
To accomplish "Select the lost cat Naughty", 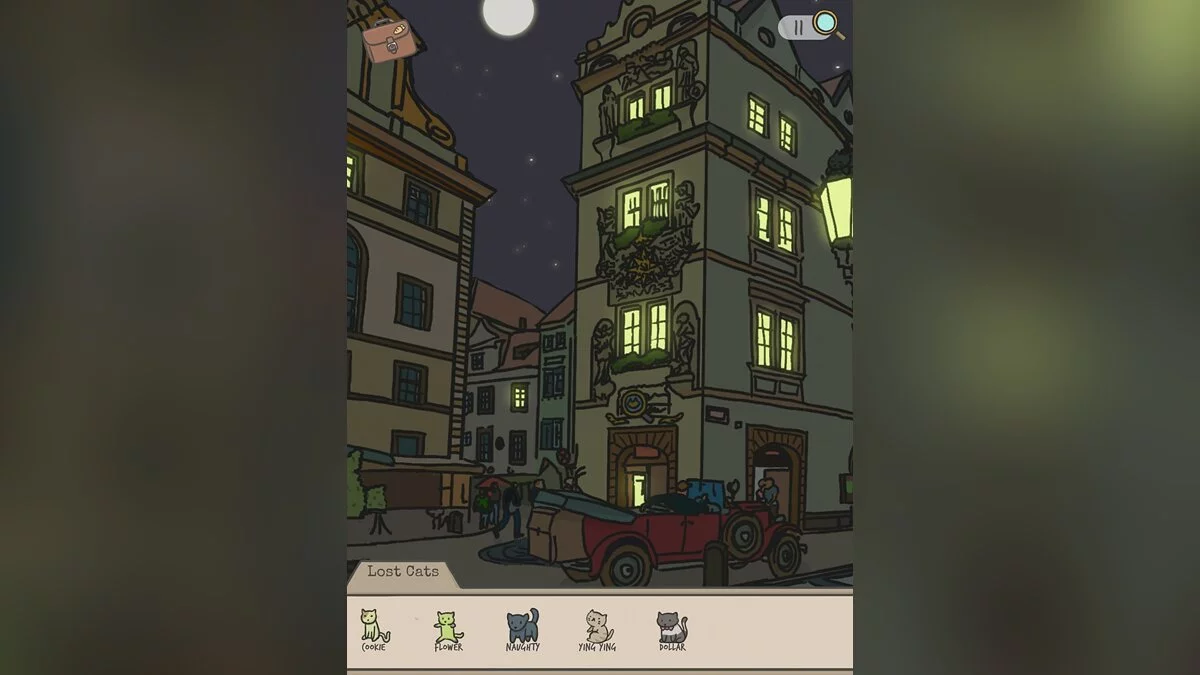I will [x=522, y=629].
